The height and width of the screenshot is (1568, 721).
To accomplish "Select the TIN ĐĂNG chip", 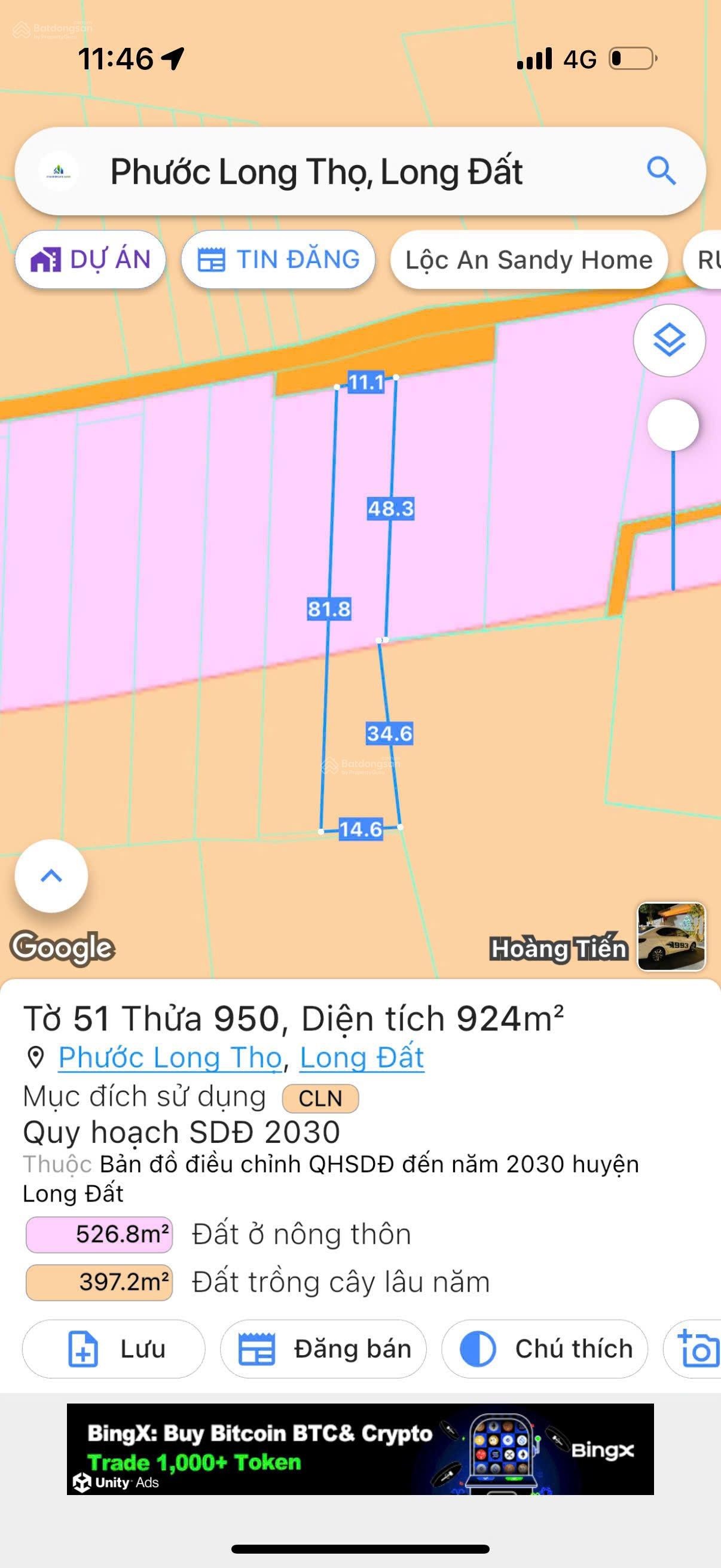I will point(278,260).
